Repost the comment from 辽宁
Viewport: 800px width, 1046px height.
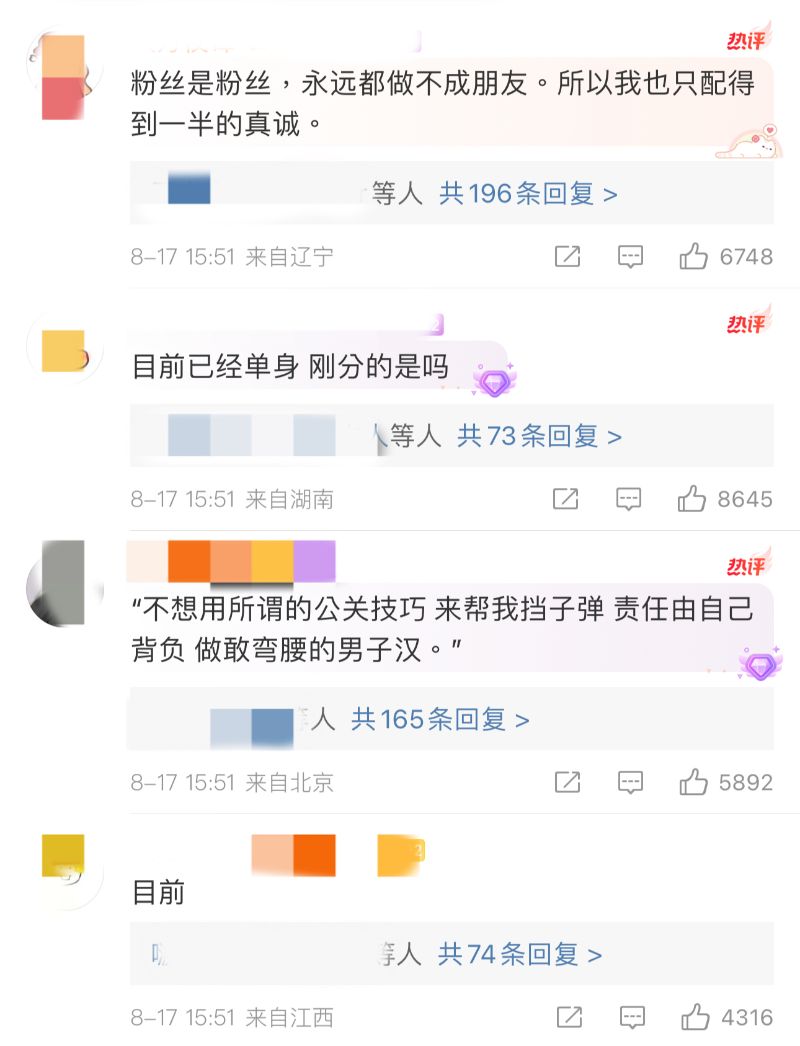pos(567,257)
